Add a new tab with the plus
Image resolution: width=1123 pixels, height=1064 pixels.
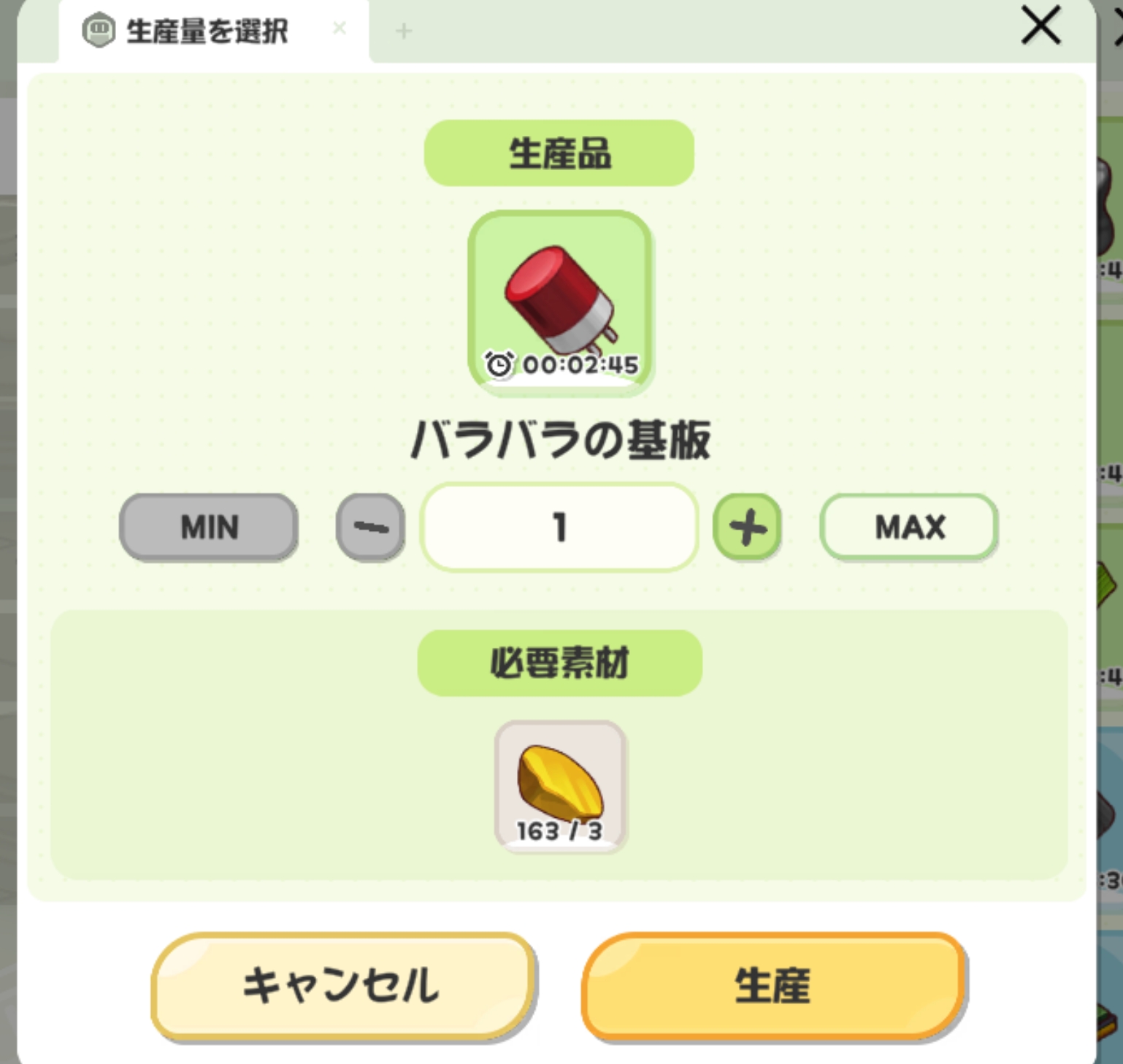(404, 31)
